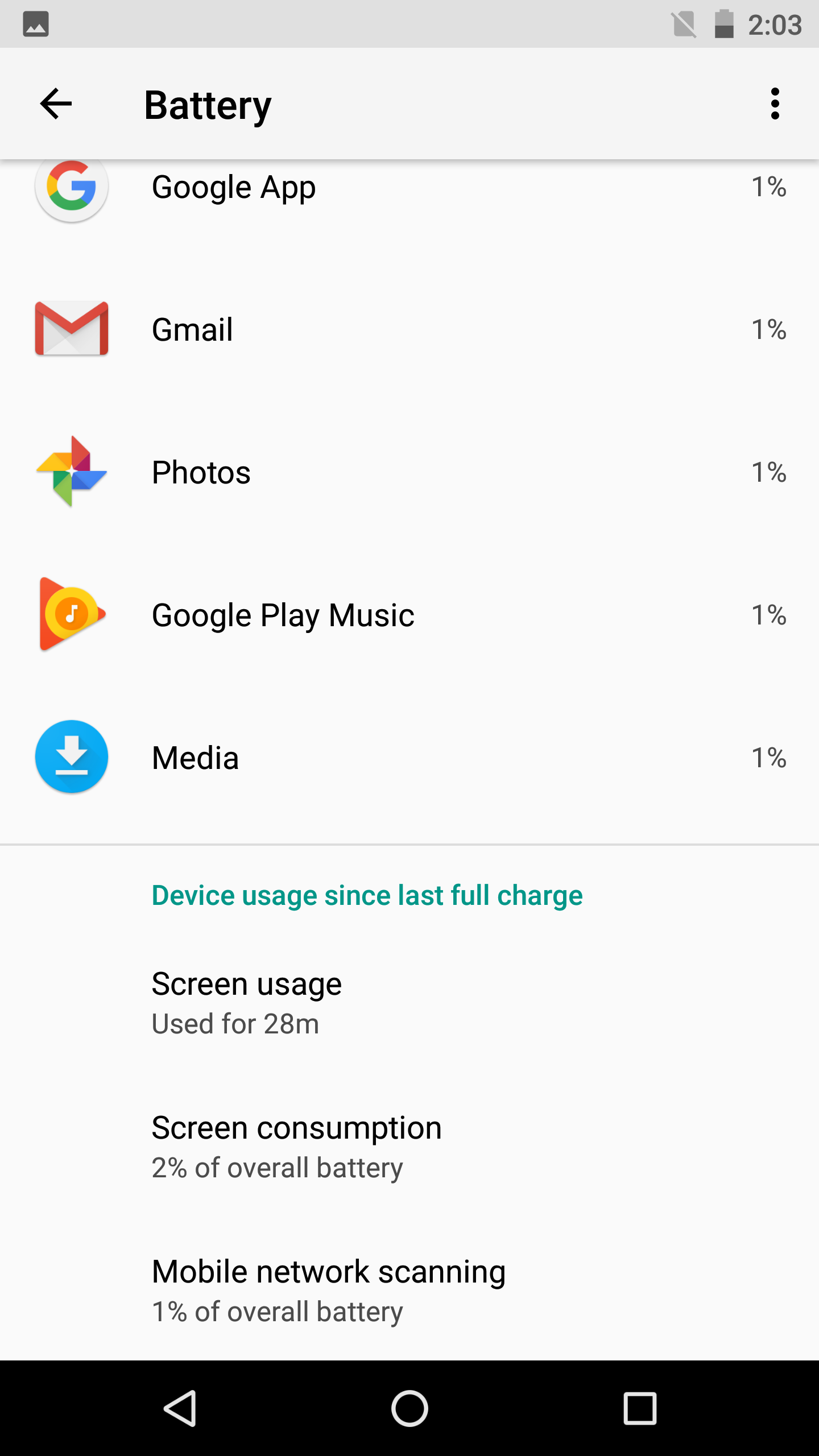Open Media battery usage details

click(409, 758)
